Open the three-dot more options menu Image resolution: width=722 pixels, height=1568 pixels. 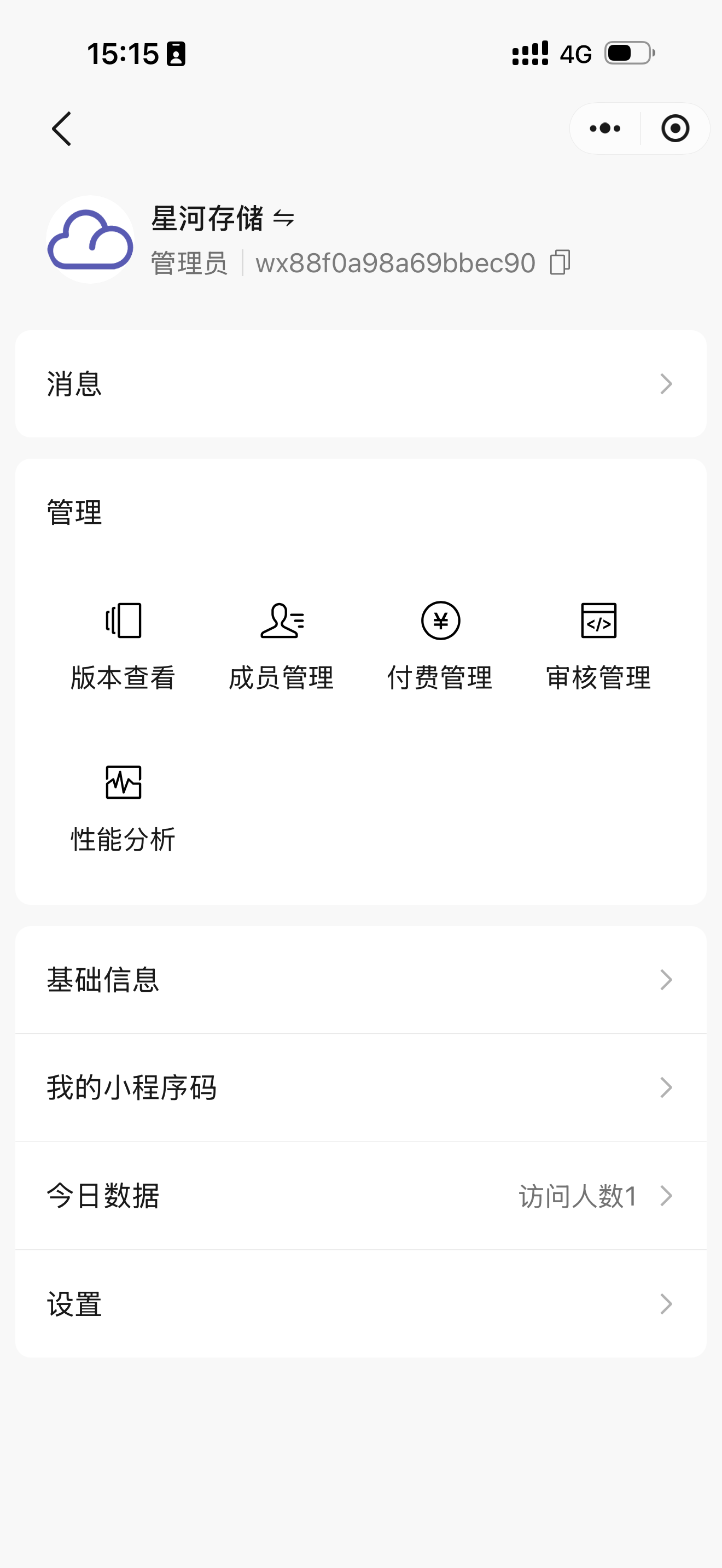[x=605, y=128]
